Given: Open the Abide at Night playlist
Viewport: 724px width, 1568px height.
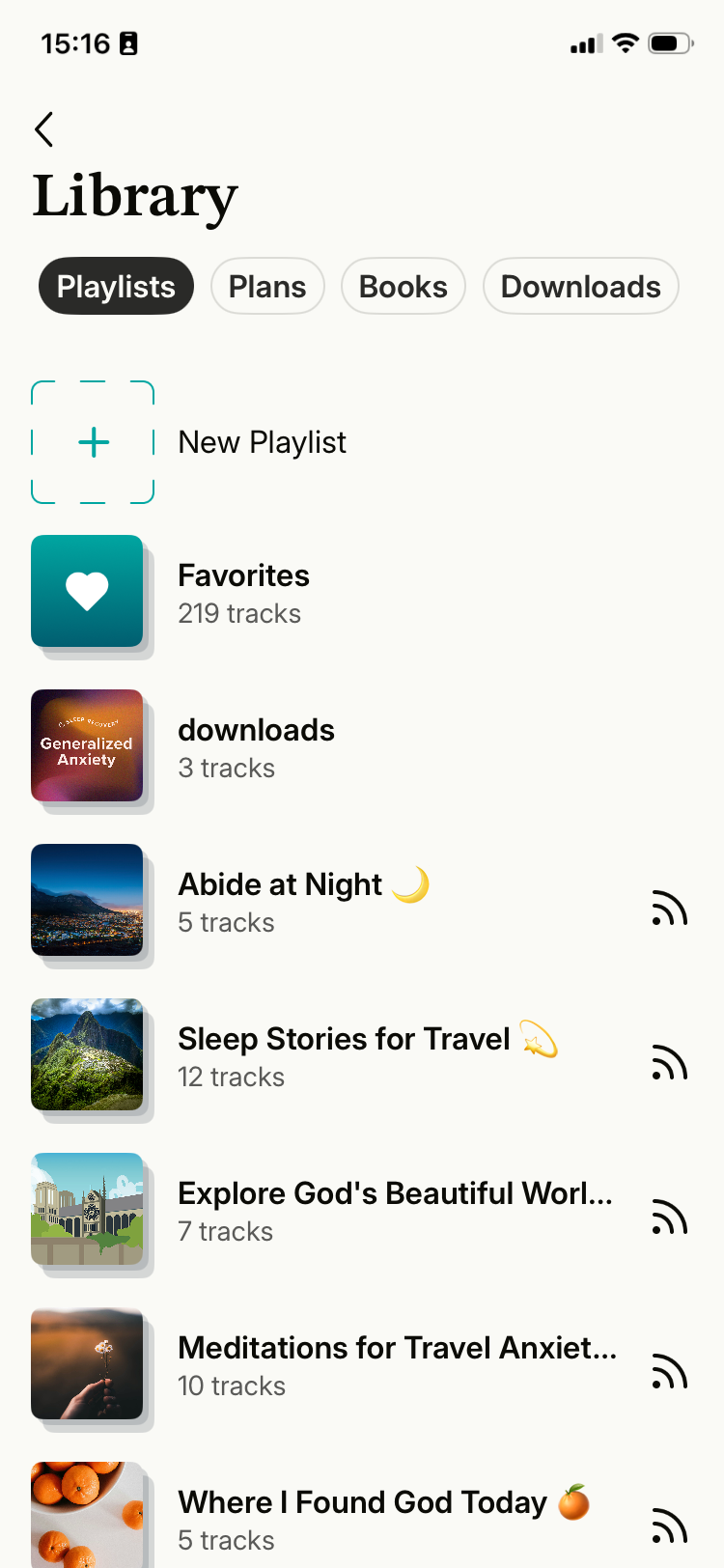Looking at the screenshot, I should coord(280,902).
